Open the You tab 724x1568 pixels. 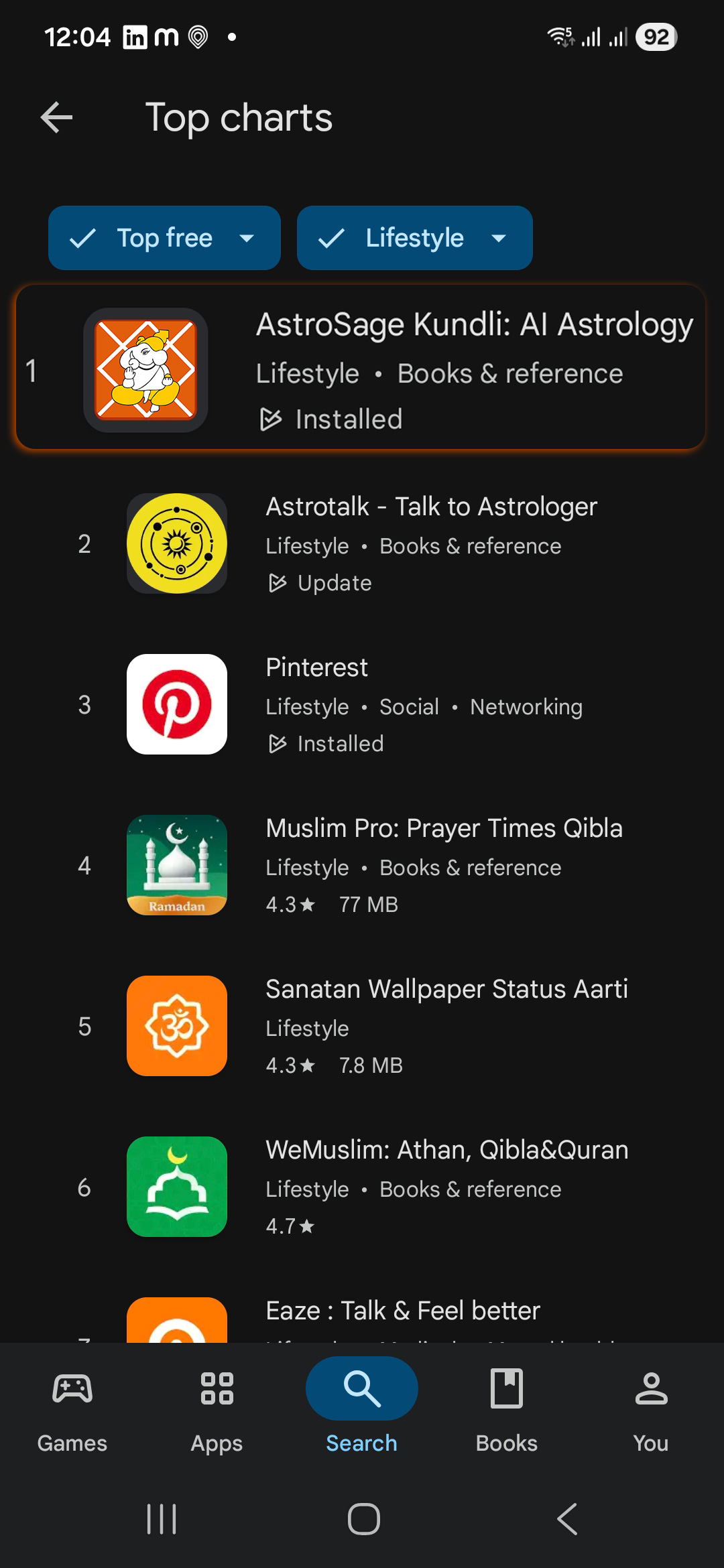point(651,1409)
